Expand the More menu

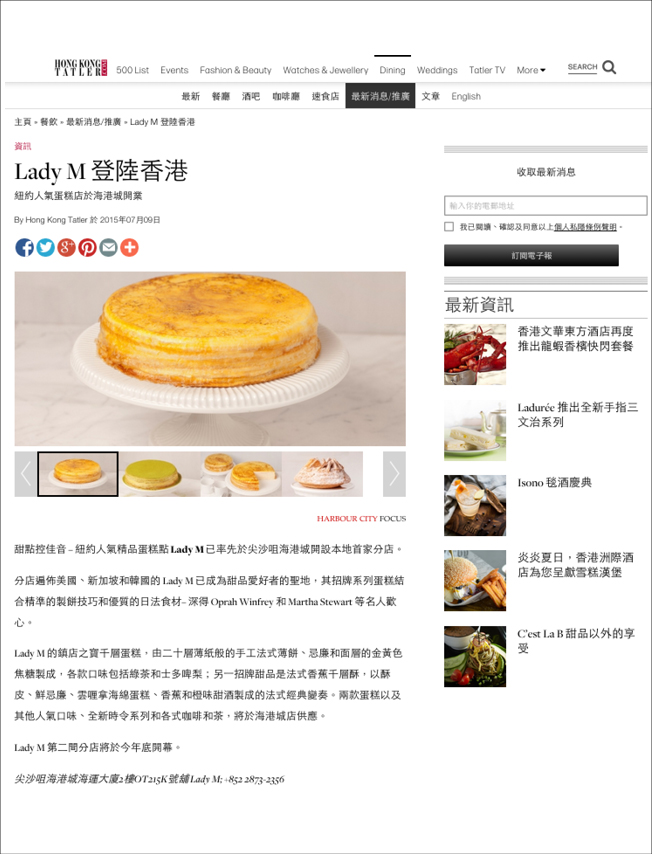[531, 70]
